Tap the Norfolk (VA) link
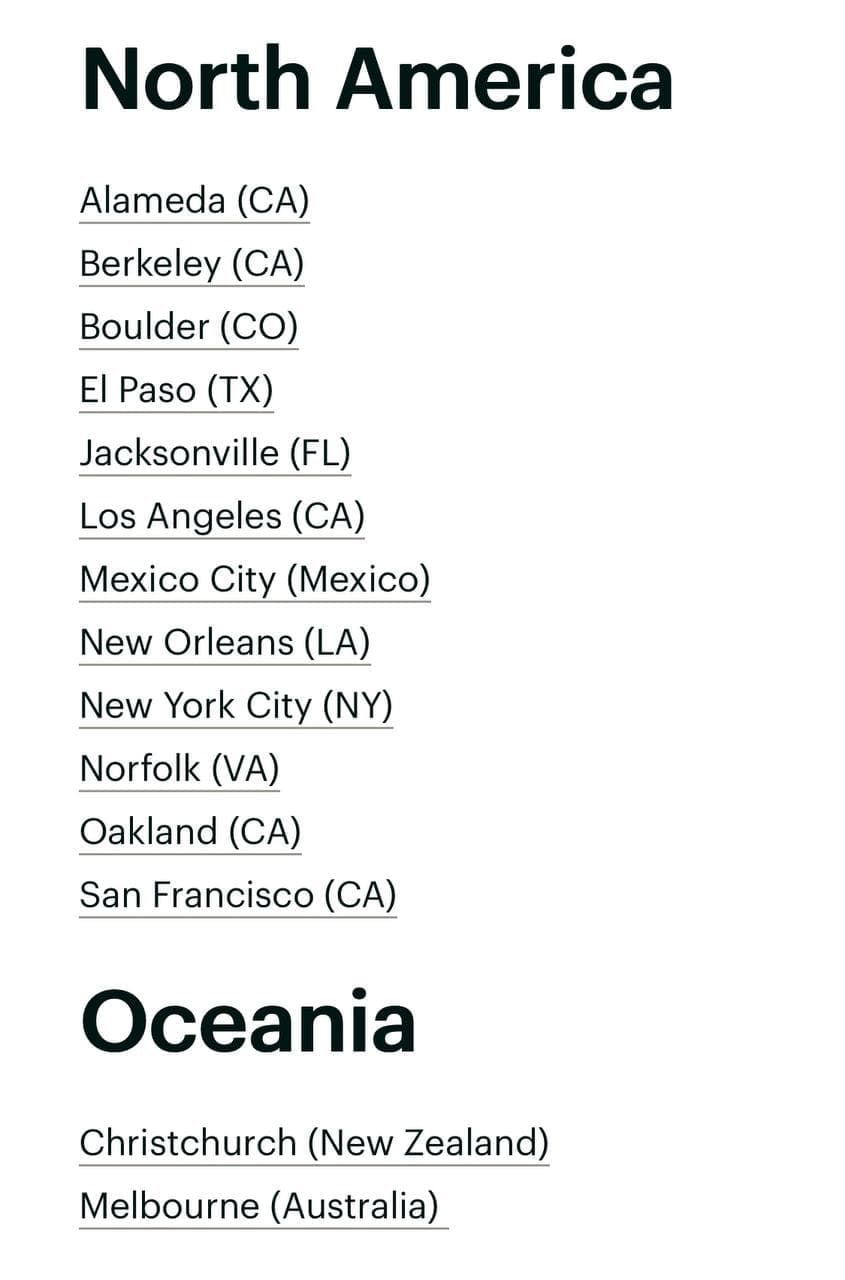 click(x=180, y=768)
